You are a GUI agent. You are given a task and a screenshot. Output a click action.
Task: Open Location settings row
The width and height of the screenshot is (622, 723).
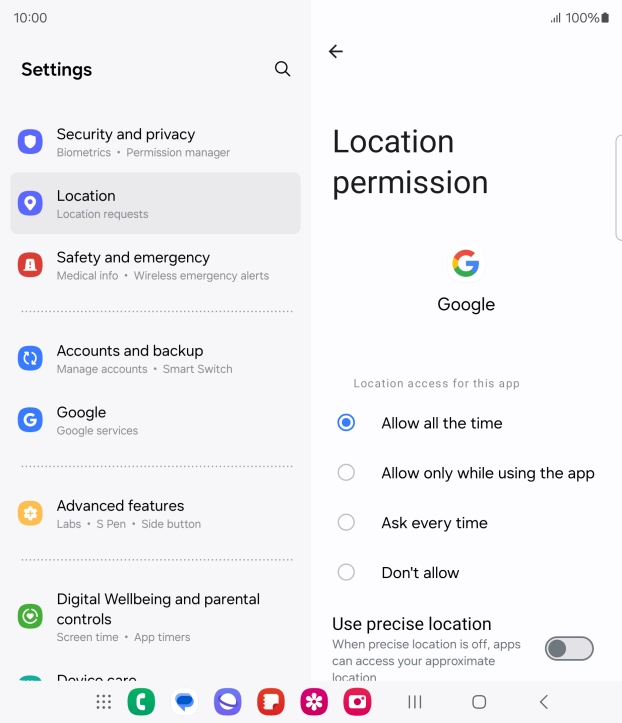155,204
